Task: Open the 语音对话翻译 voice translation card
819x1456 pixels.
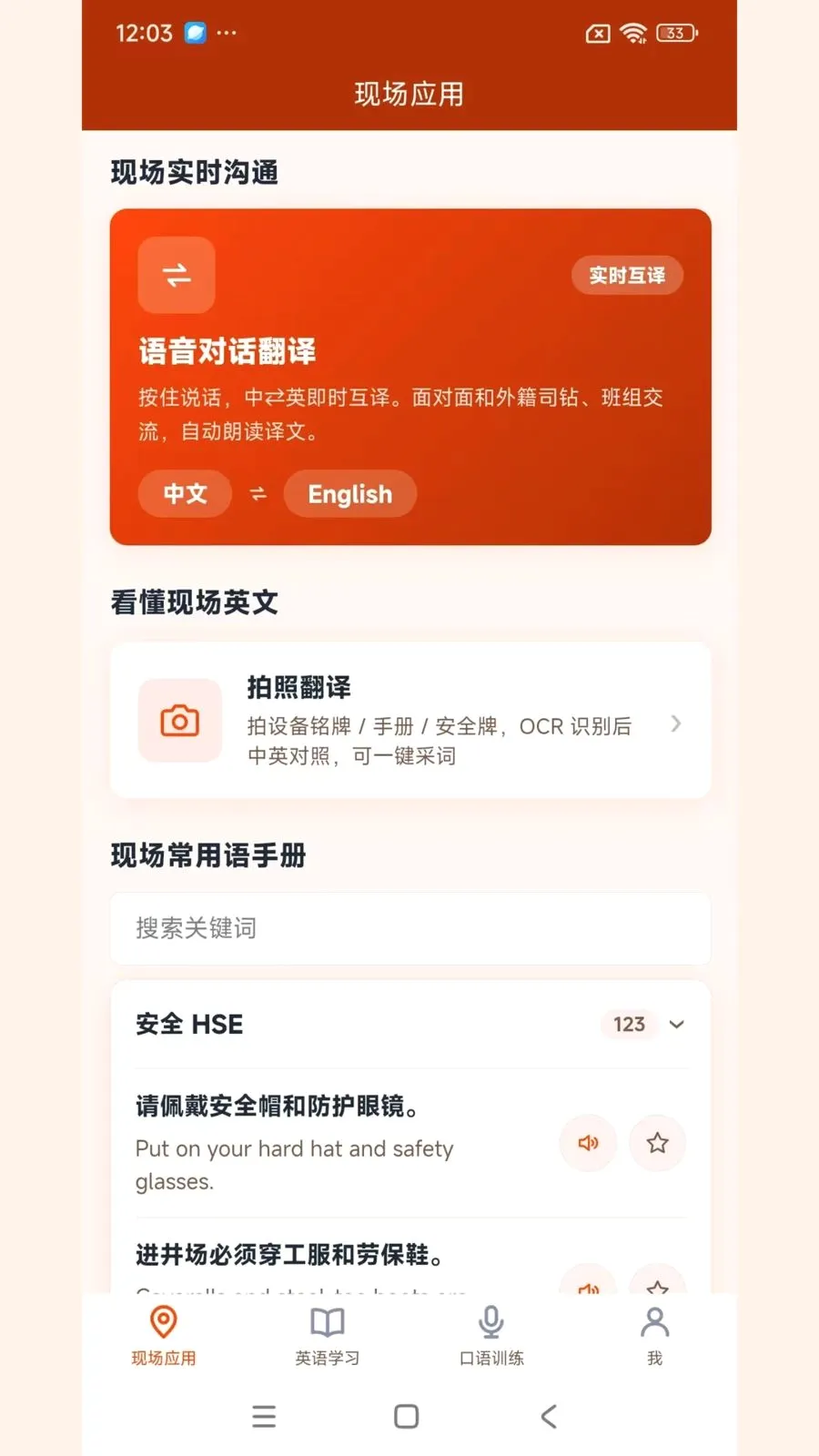Action: [x=410, y=377]
